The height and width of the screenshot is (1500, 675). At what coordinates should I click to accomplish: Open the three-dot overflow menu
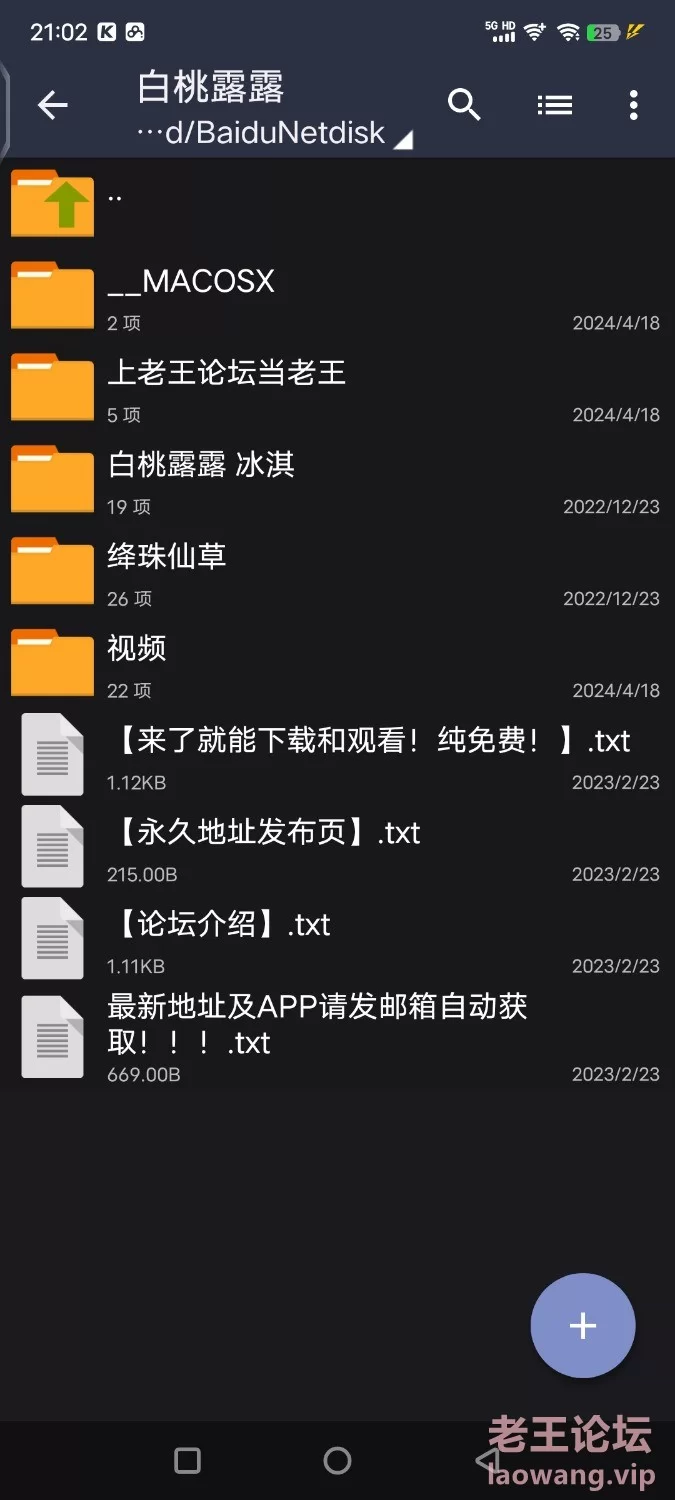[633, 105]
